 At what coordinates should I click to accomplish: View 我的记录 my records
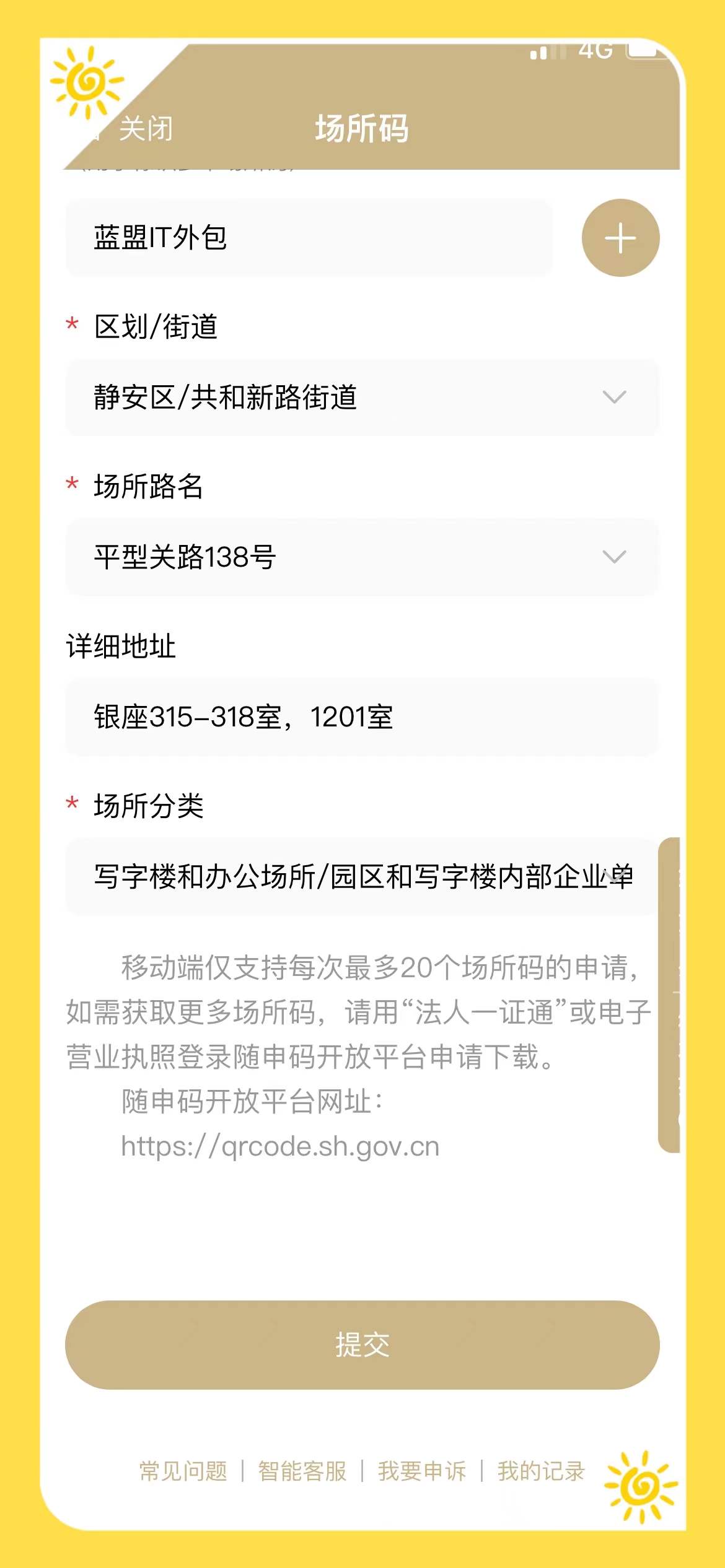(x=541, y=1471)
